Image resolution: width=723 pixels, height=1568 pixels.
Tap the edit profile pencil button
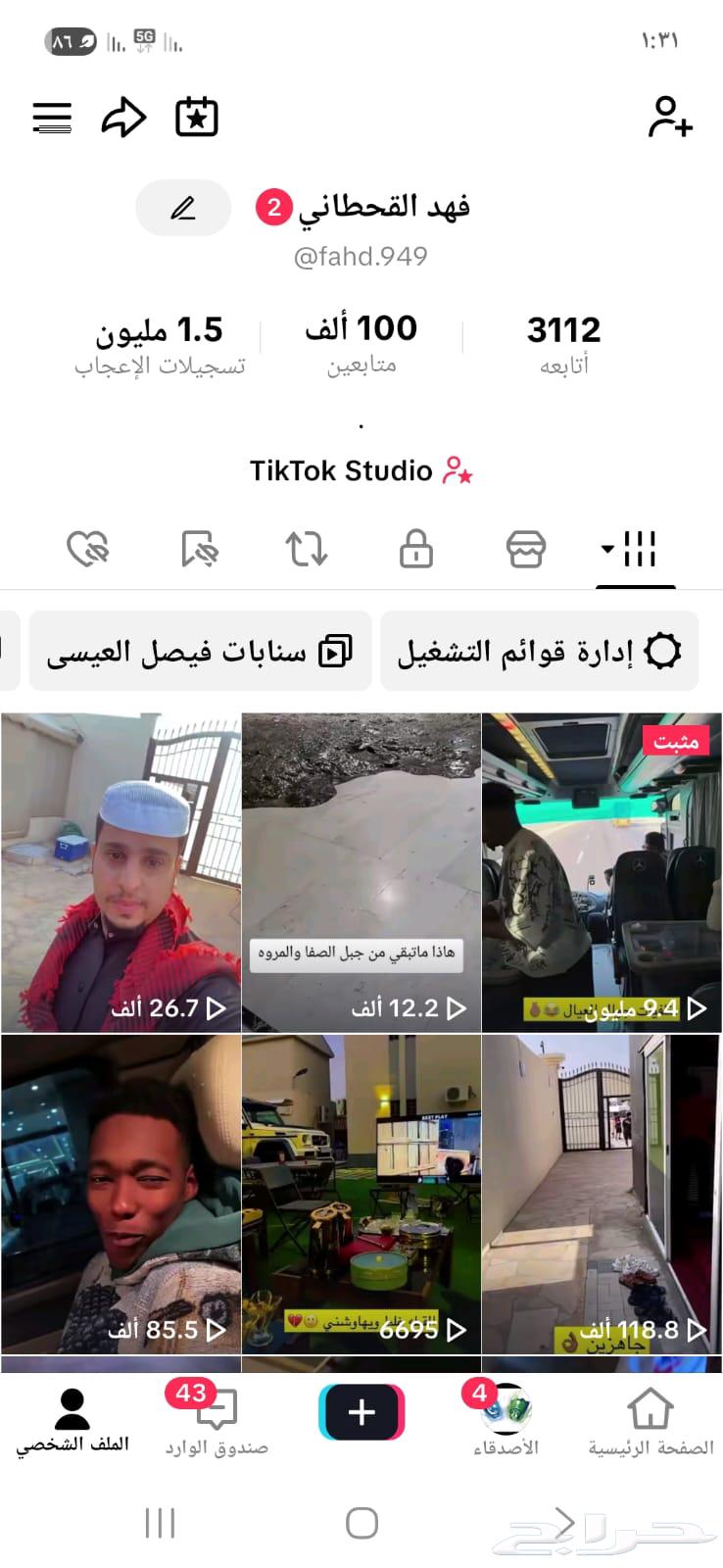pos(182,208)
